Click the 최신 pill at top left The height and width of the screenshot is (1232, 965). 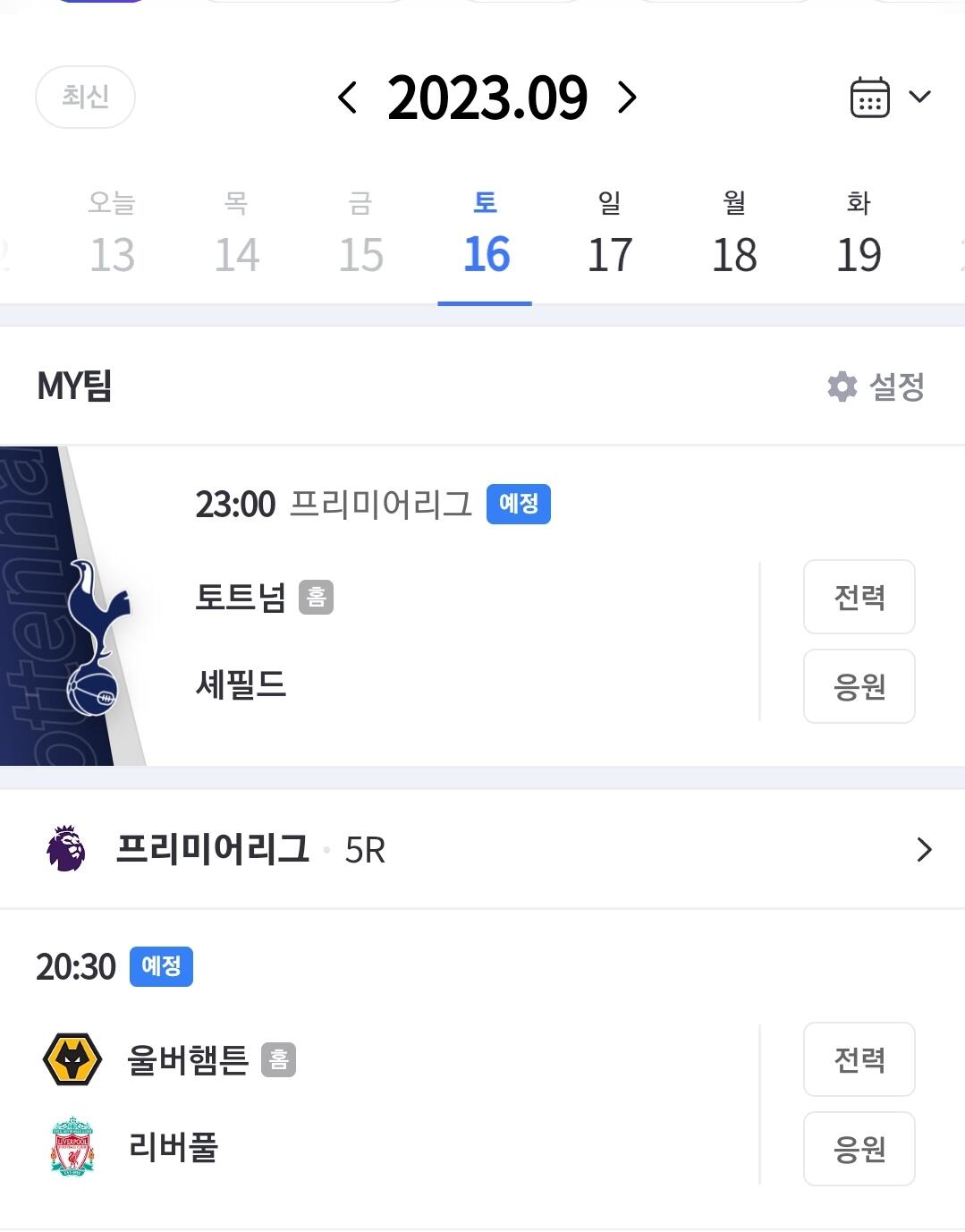coord(85,97)
